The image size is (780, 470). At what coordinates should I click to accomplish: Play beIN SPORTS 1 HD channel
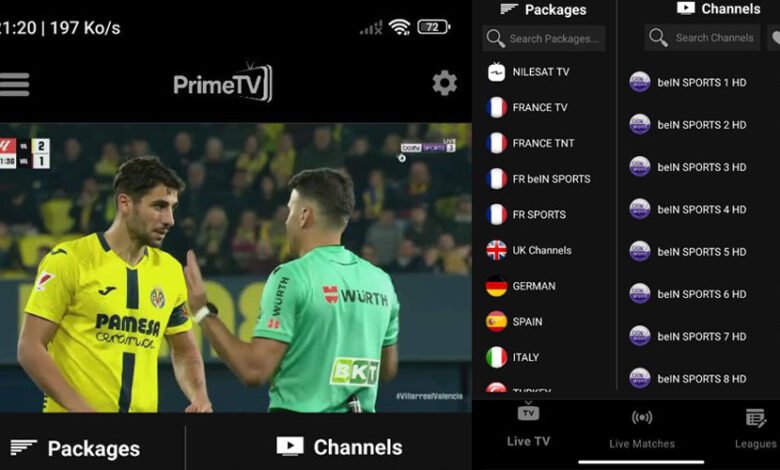700,82
